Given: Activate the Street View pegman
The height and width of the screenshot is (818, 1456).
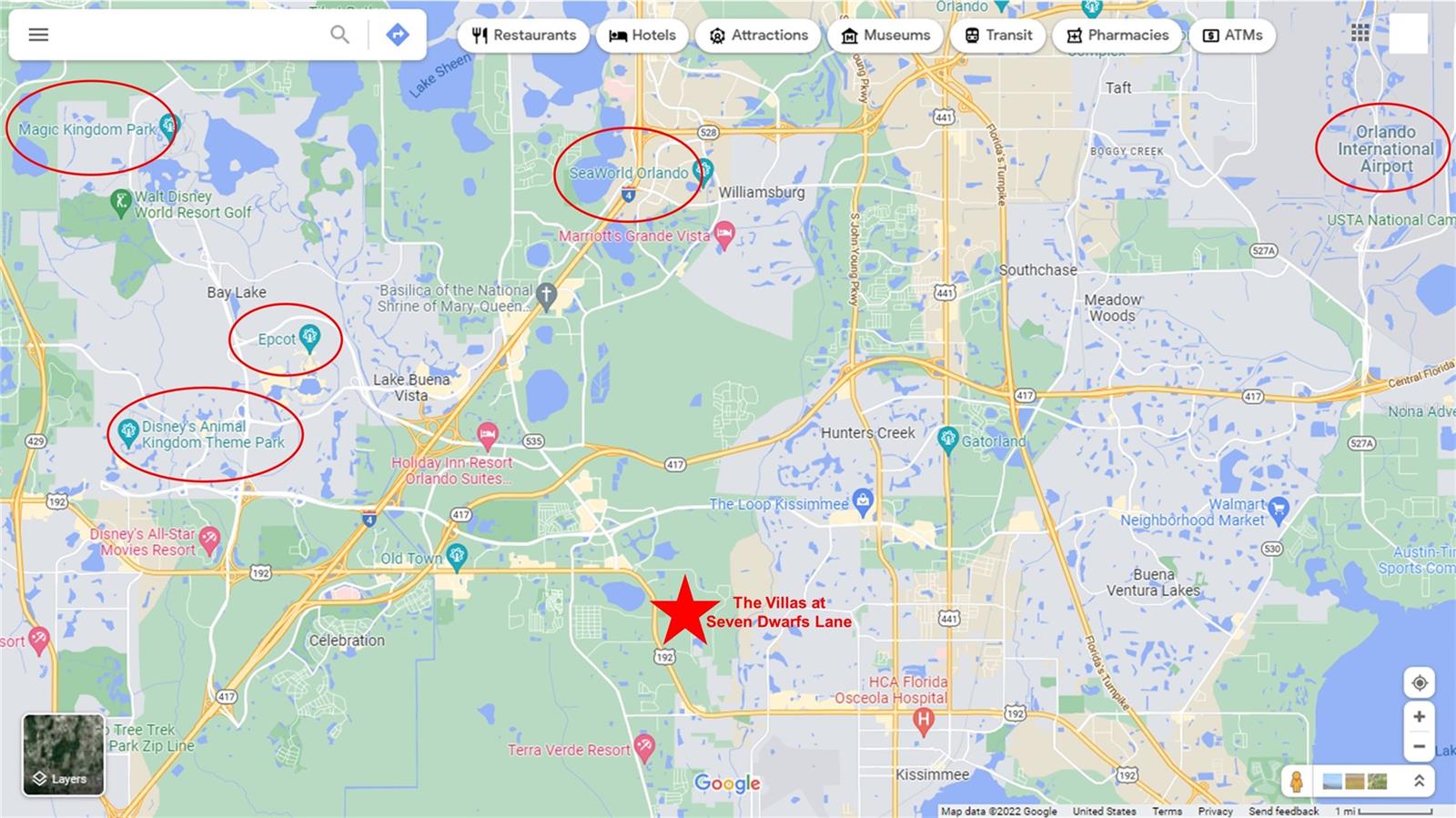Looking at the screenshot, I should (x=1297, y=782).
